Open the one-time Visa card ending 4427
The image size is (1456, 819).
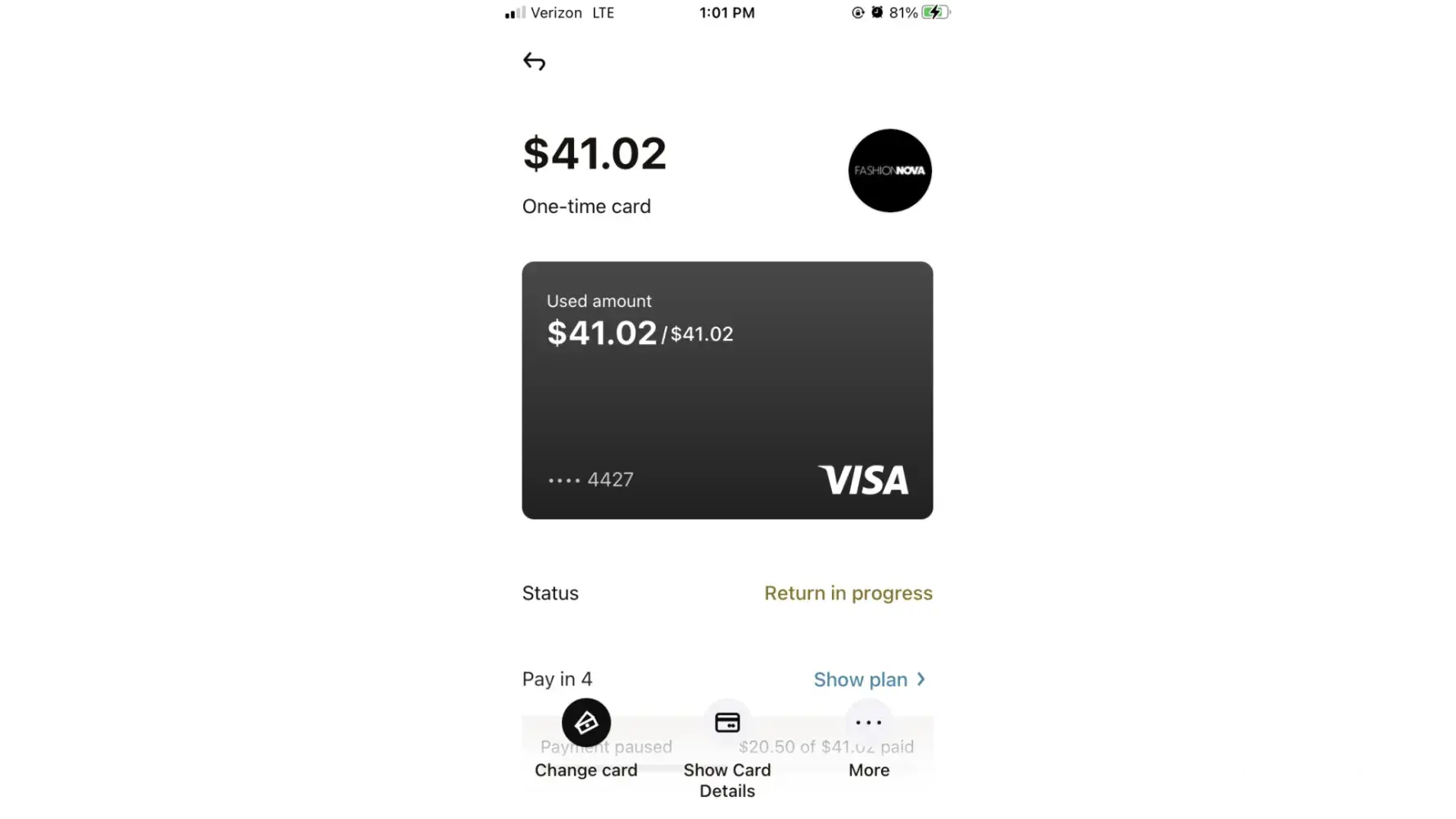(727, 390)
